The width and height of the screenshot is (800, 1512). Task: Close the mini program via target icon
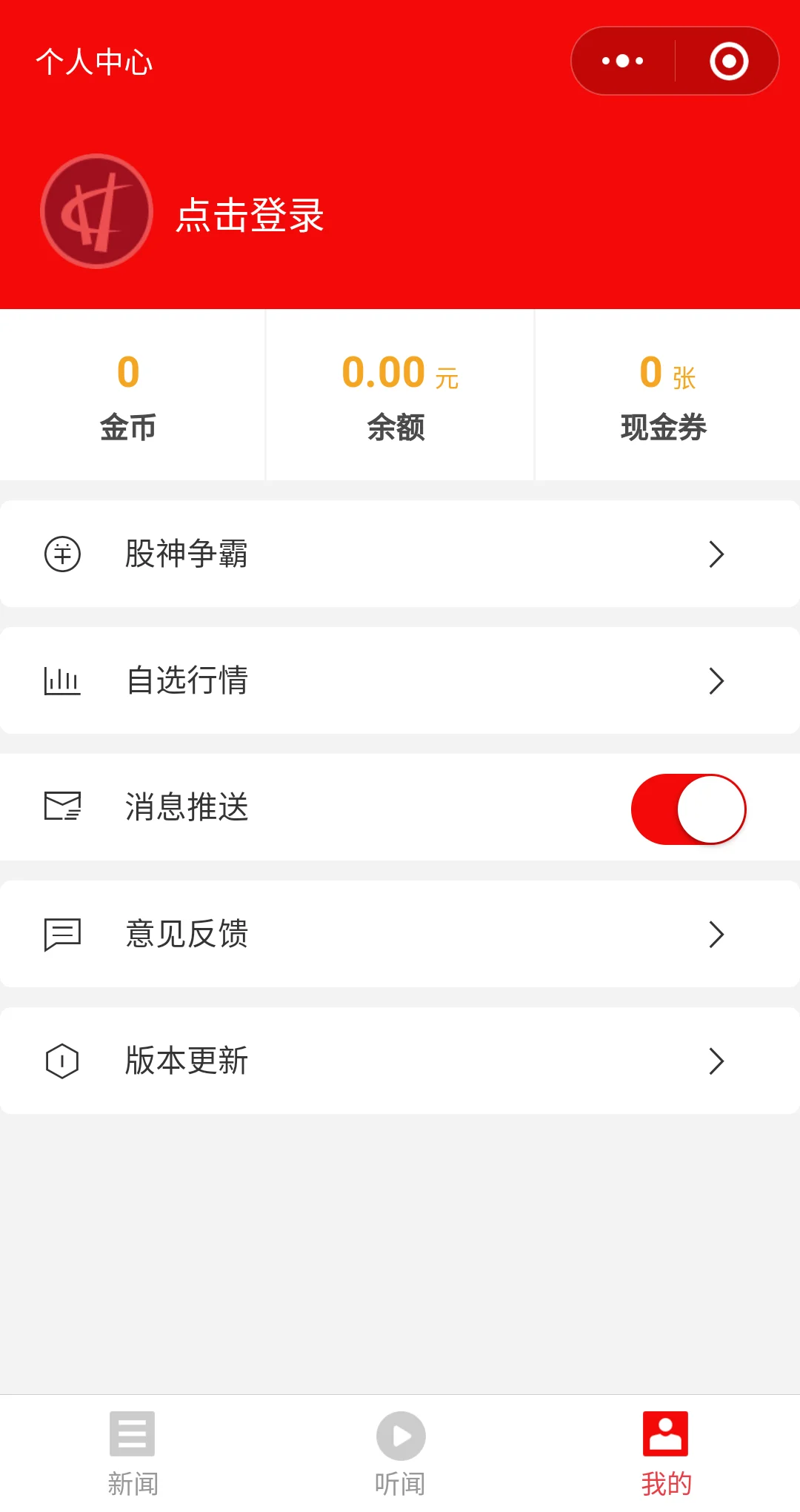729,61
